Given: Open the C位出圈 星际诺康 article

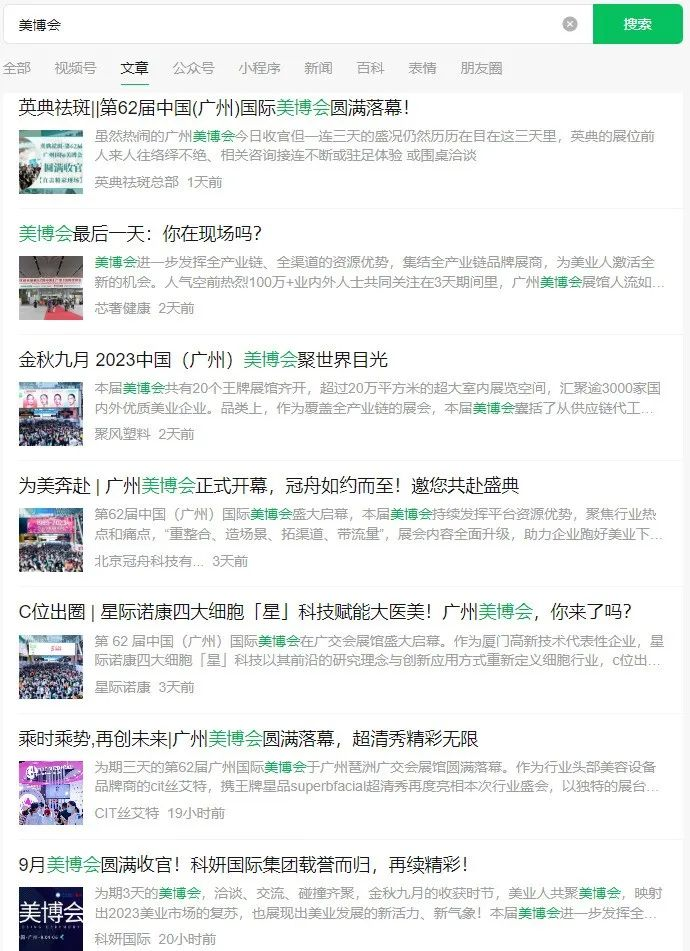Looking at the screenshot, I should tap(325, 612).
